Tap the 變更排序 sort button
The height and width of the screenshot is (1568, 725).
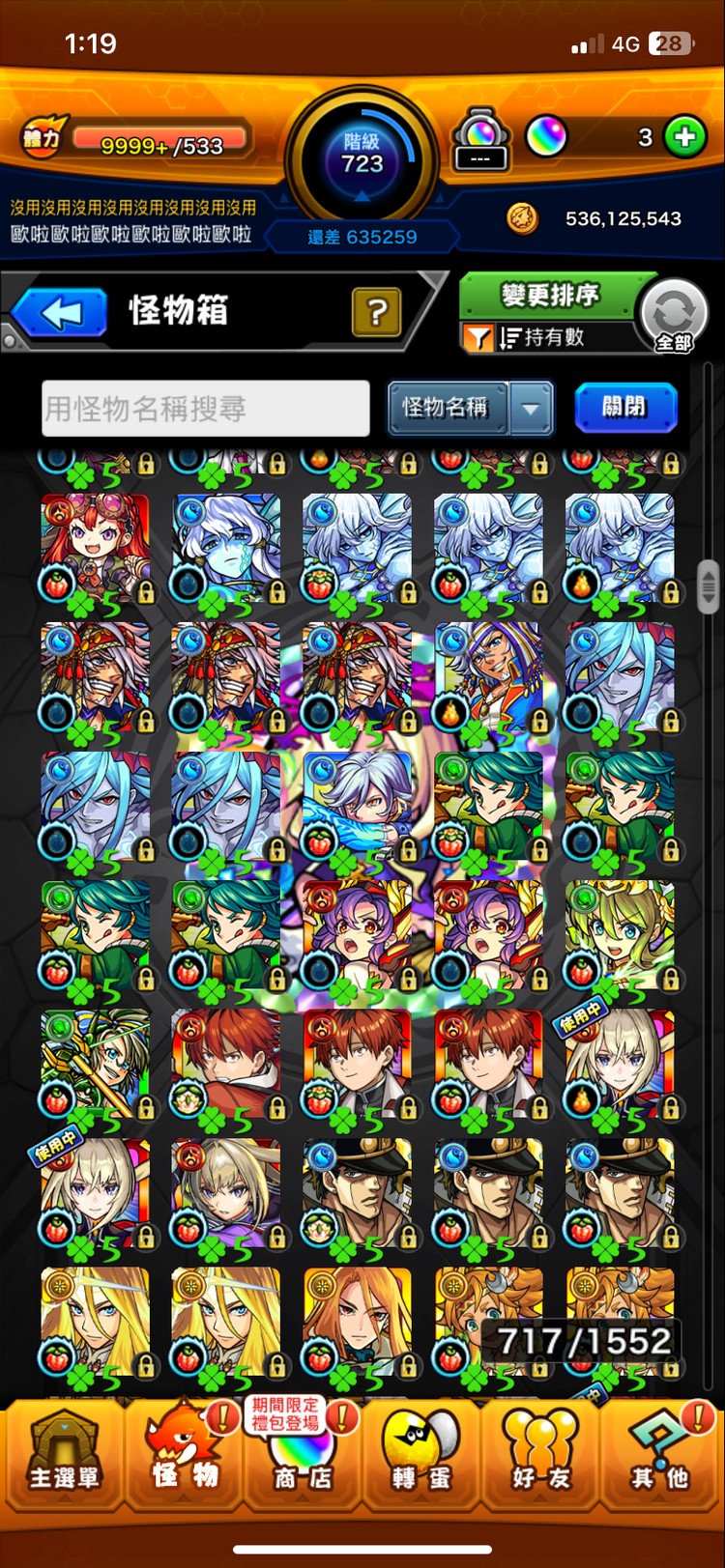point(549,295)
